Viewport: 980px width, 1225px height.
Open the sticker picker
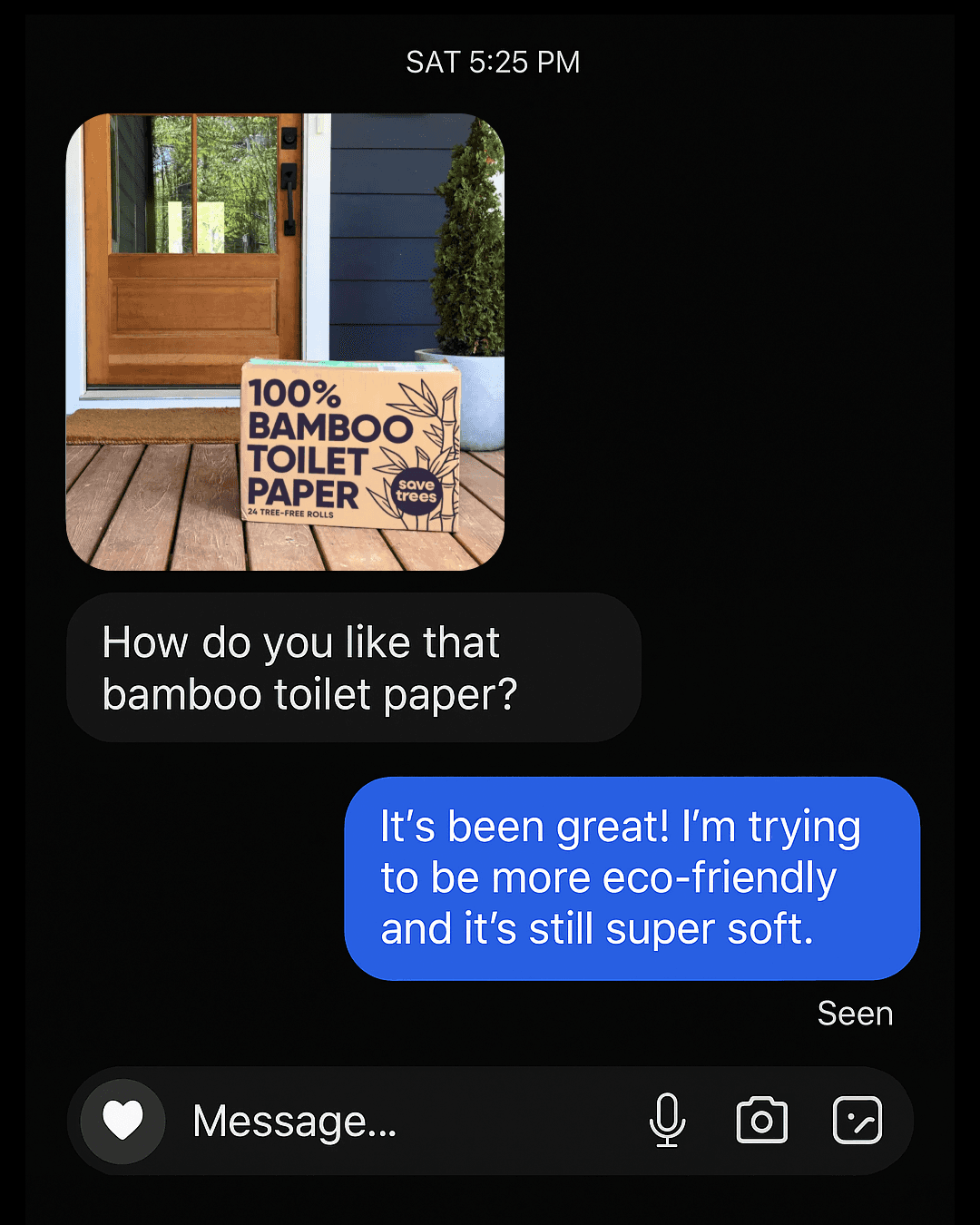pos(857,1121)
